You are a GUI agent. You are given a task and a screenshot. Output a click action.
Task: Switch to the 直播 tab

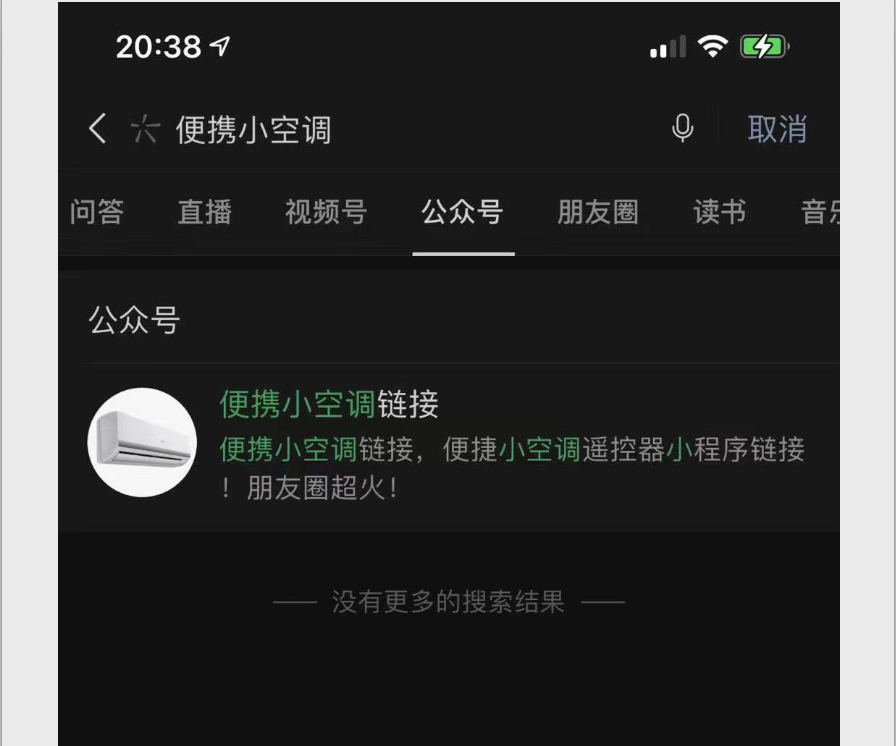point(205,212)
